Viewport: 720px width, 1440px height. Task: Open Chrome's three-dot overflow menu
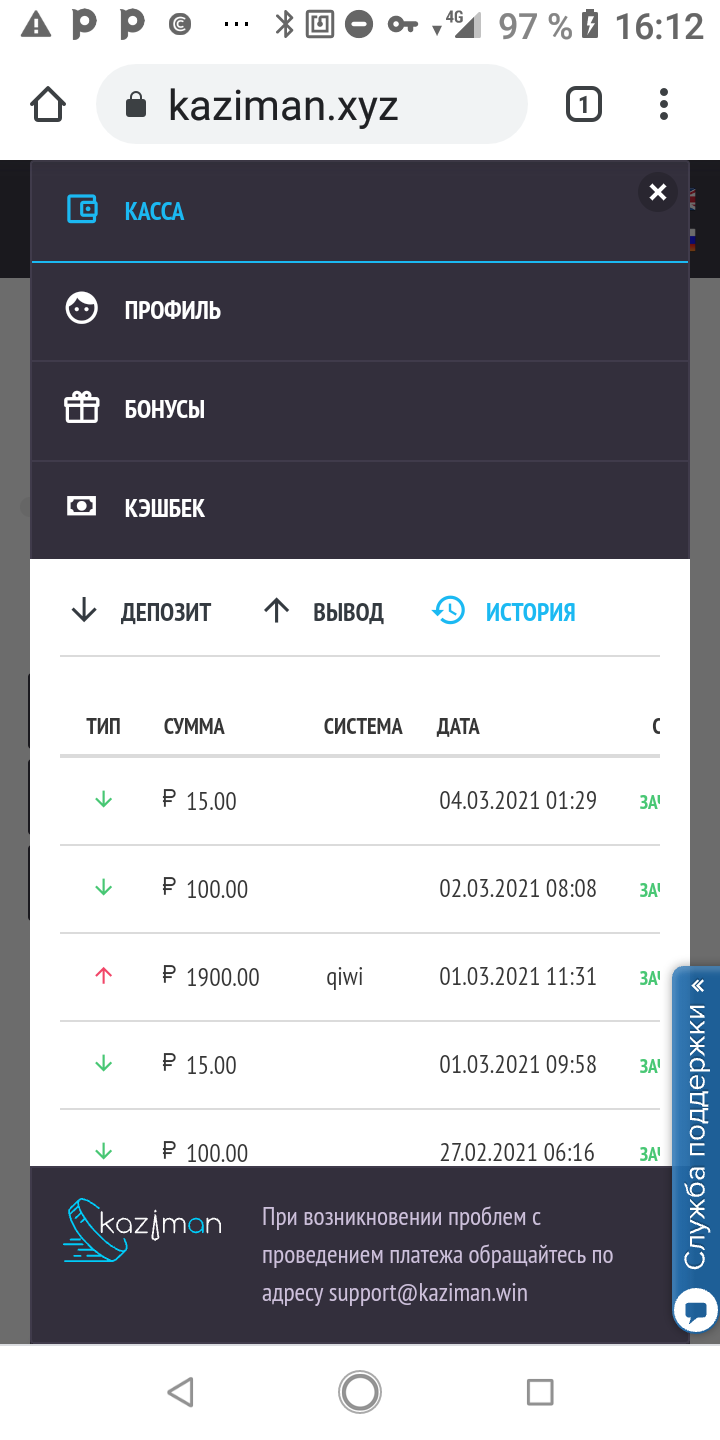coord(664,105)
